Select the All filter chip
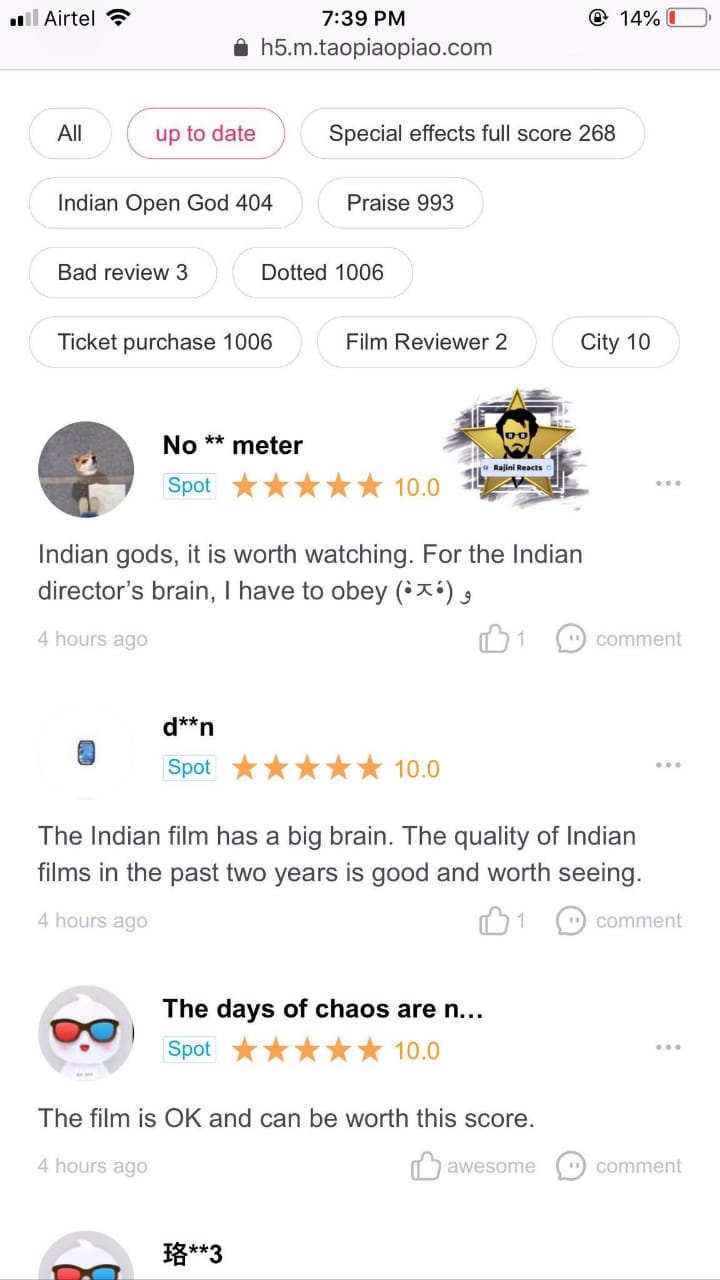 (x=70, y=133)
